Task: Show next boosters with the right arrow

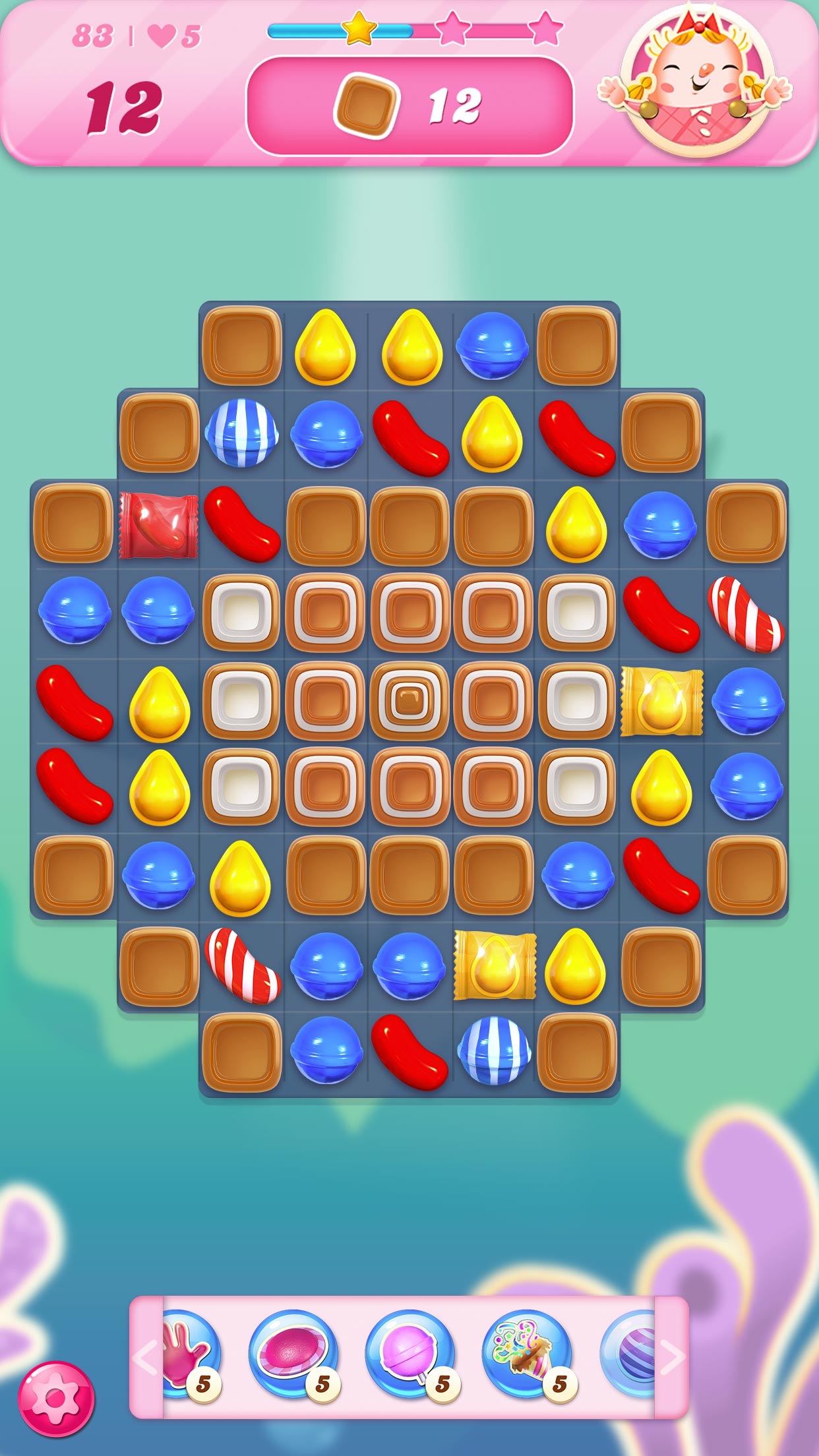Action: [673, 1358]
